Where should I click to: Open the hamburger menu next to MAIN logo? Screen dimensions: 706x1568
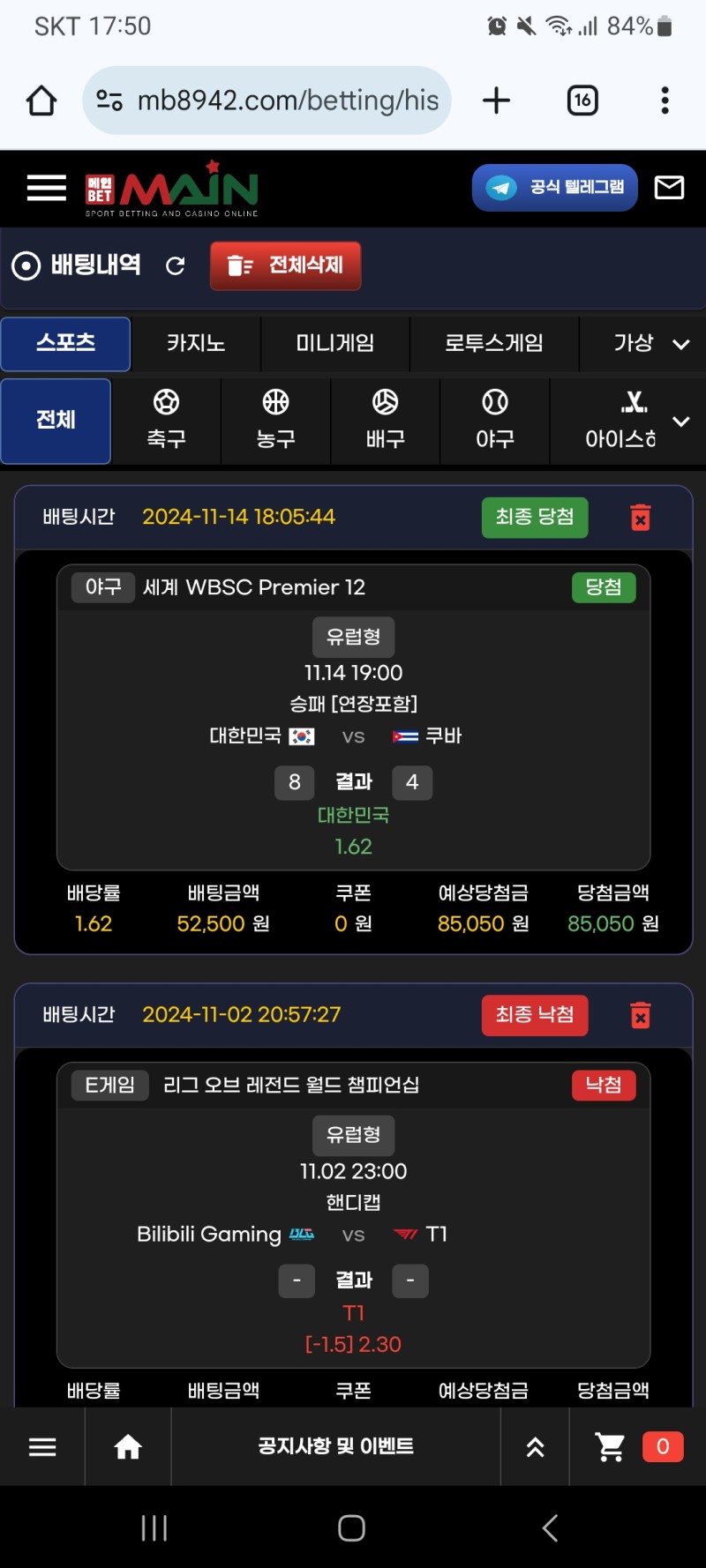46,188
